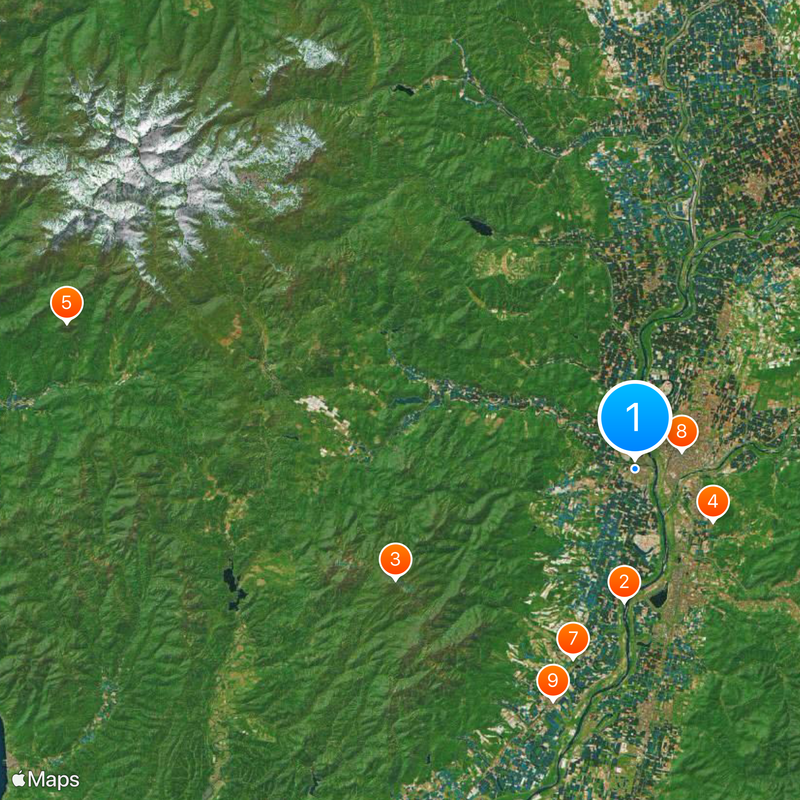The width and height of the screenshot is (800, 800).
Task: Select the pin marked 9
Action: 552,682
